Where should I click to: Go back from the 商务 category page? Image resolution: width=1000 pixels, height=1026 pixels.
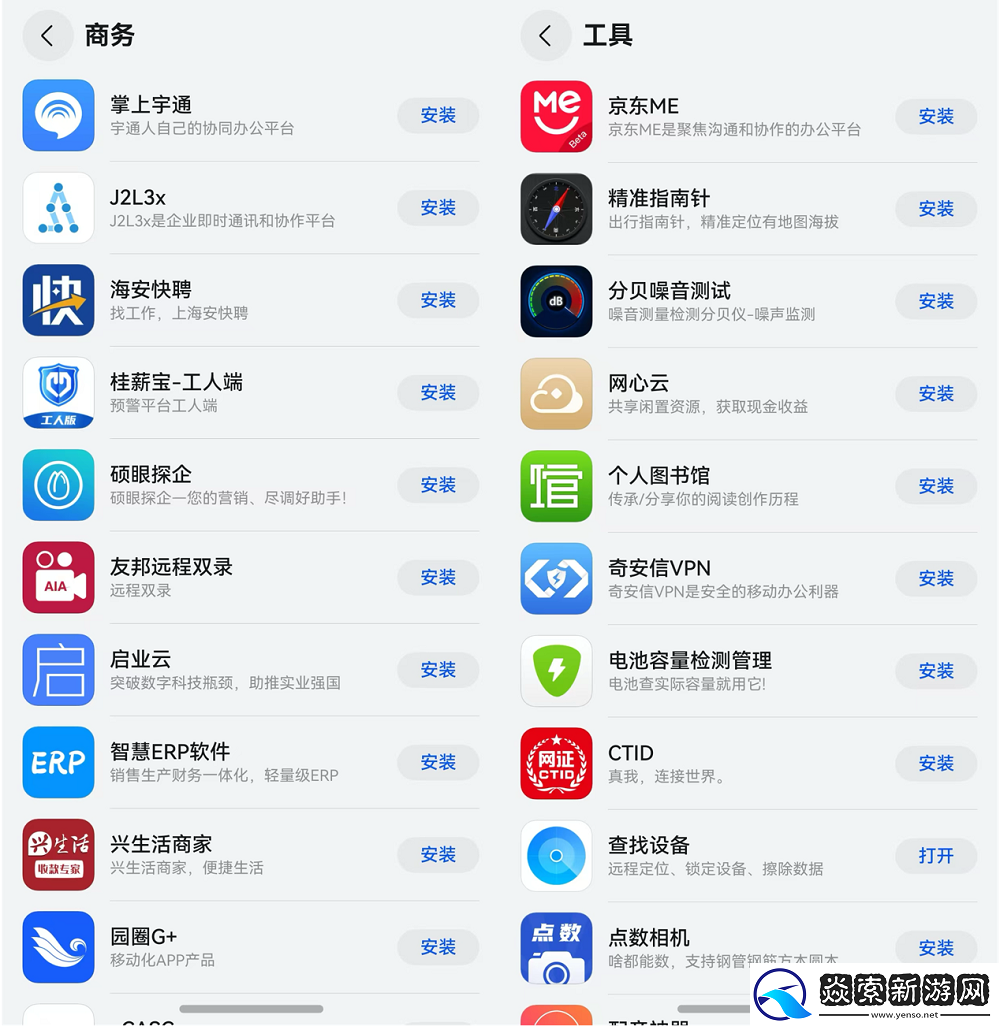point(47,36)
